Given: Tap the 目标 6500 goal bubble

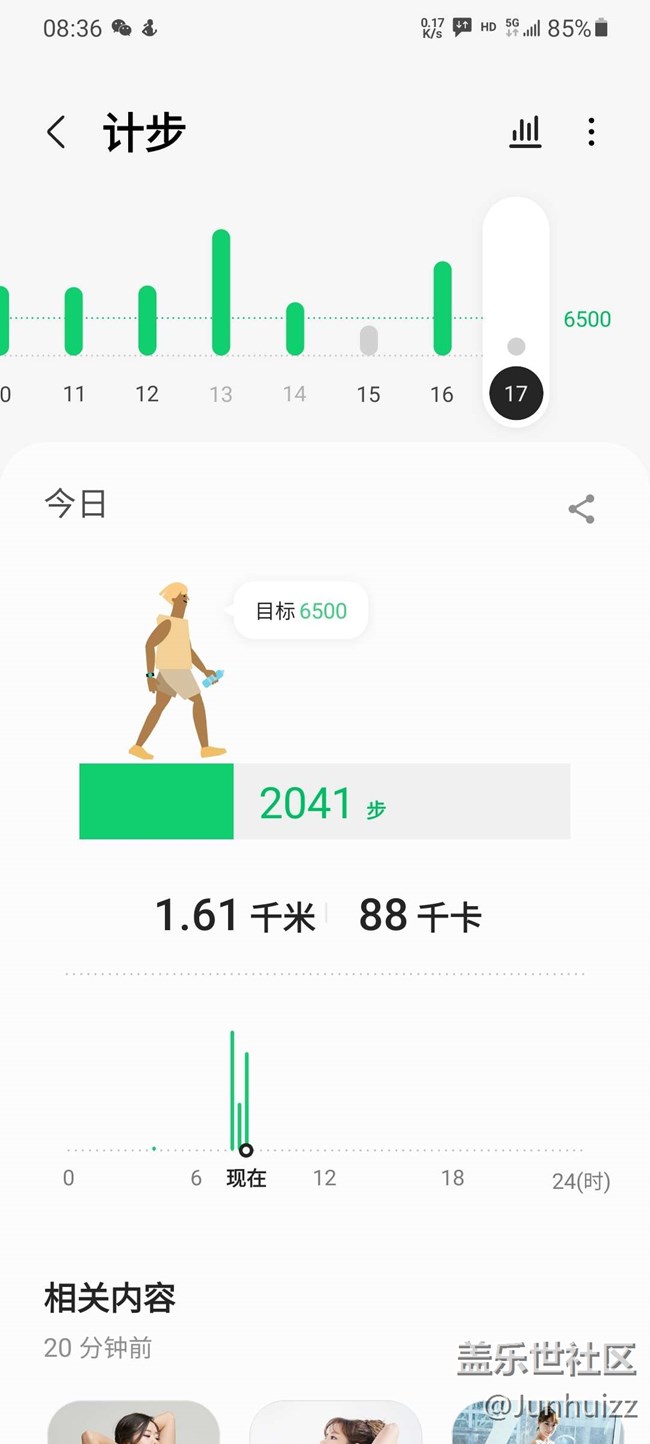Looking at the screenshot, I should point(301,611).
